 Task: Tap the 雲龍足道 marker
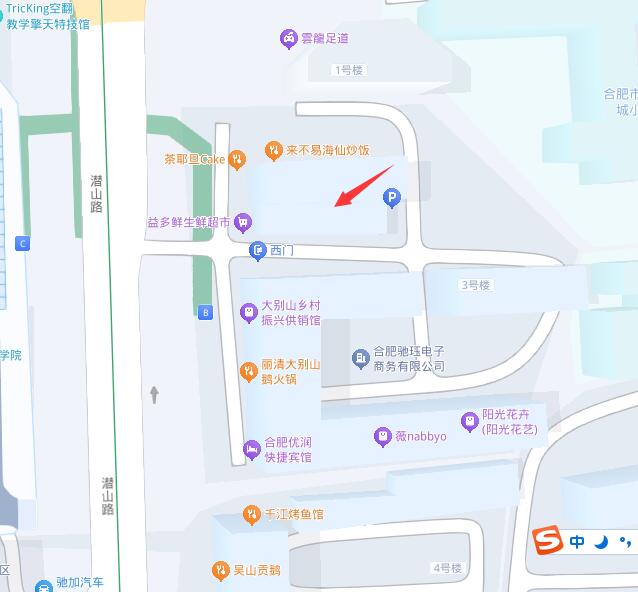click(288, 39)
